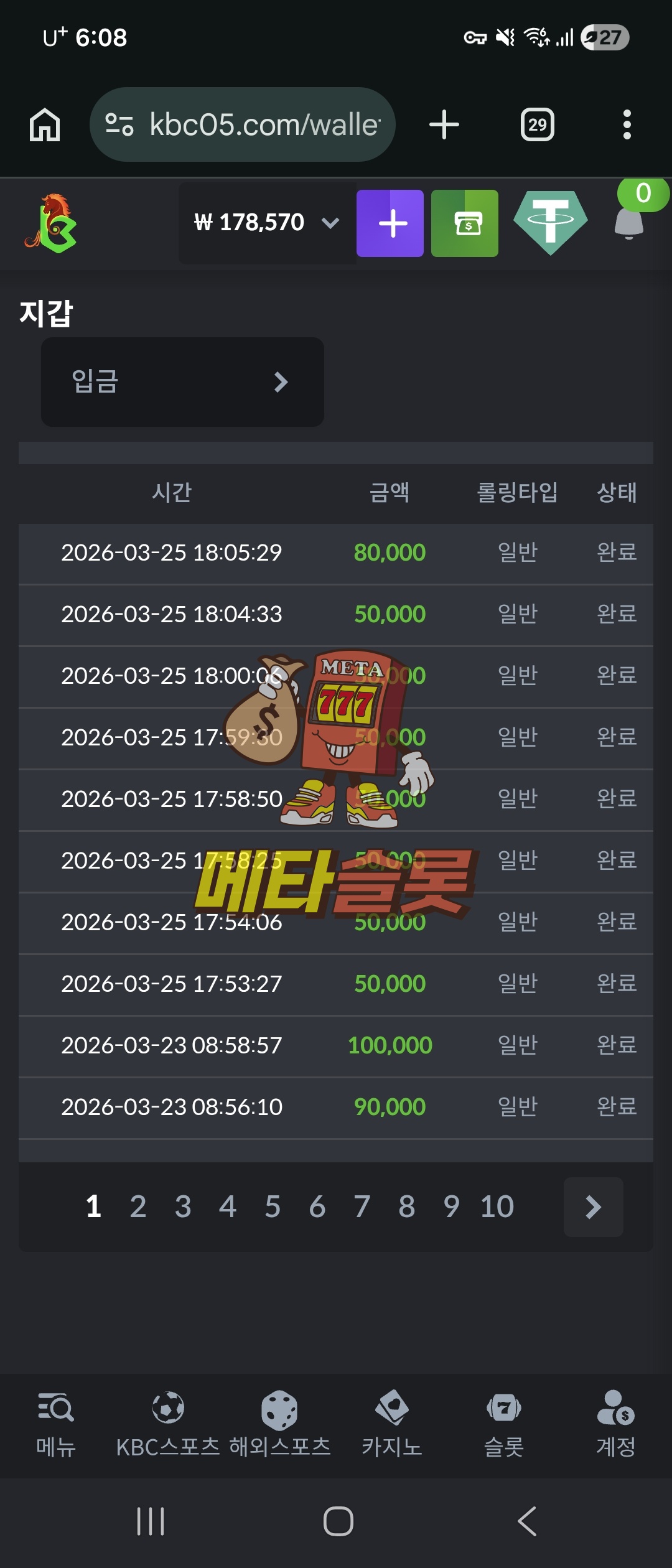Viewport: 672px width, 1568px height.
Task: Tap the kbc05.com address bar
Action: coord(243,124)
